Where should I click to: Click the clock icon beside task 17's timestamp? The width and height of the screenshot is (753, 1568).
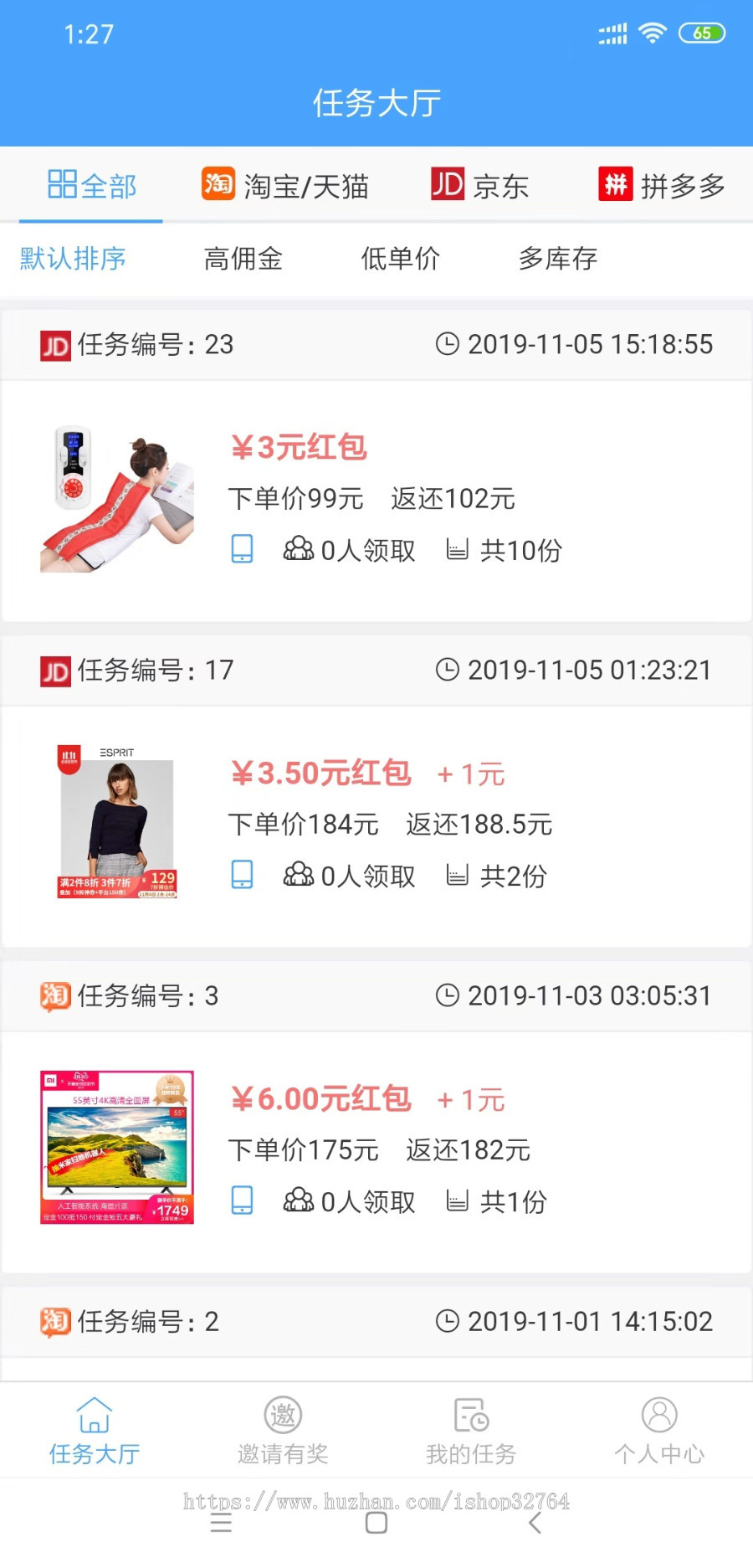(x=447, y=670)
